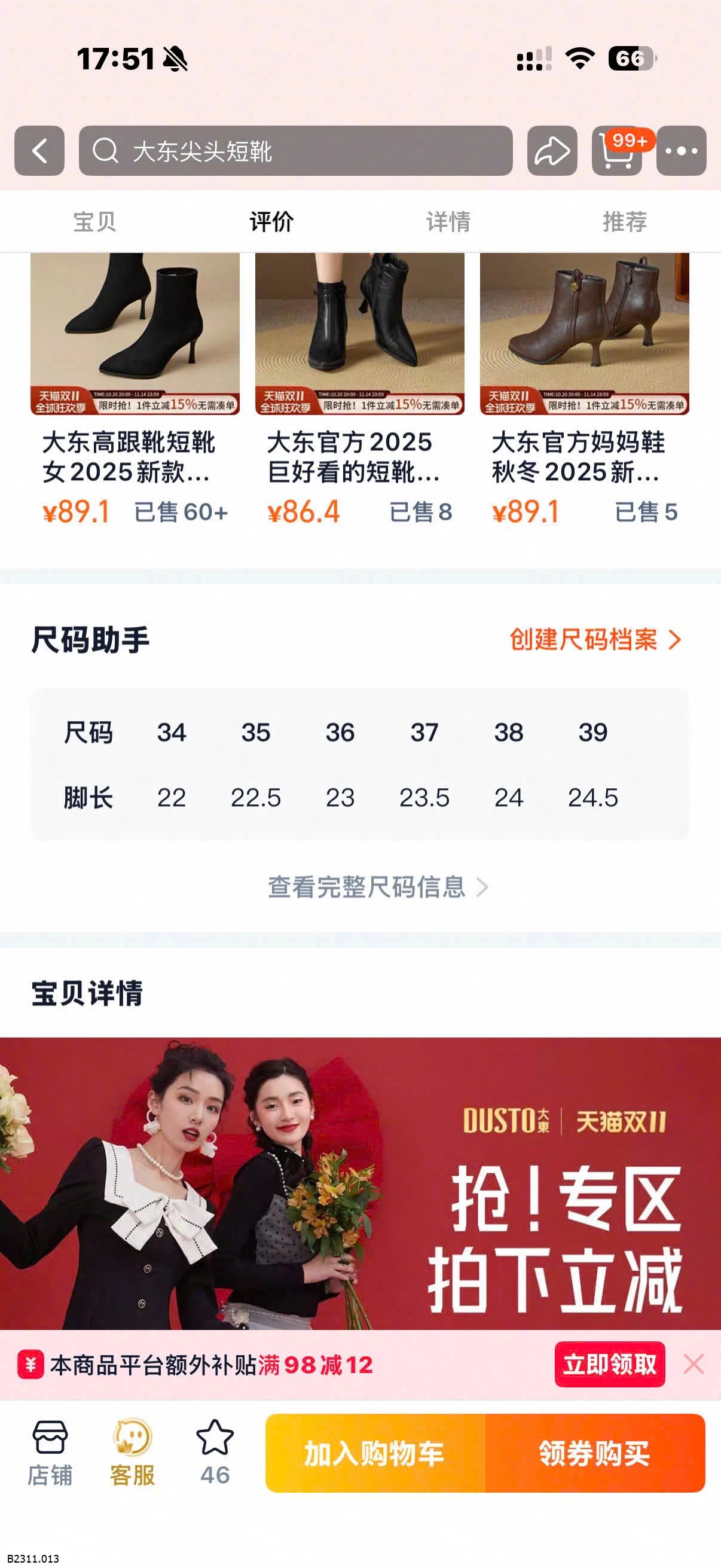721x1568 pixels.
Task: Tap the search box with 大东尖头短靴
Action: pyautogui.click(x=296, y=151)
